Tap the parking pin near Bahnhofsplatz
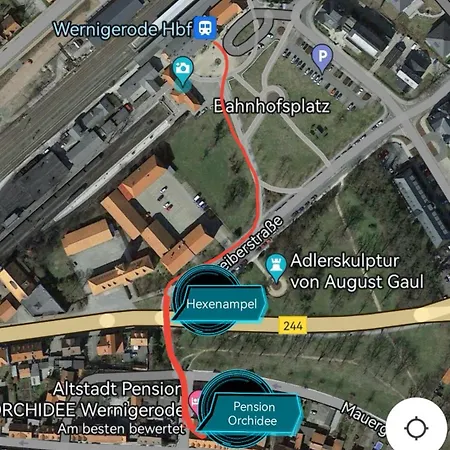 tap(322, 58)
